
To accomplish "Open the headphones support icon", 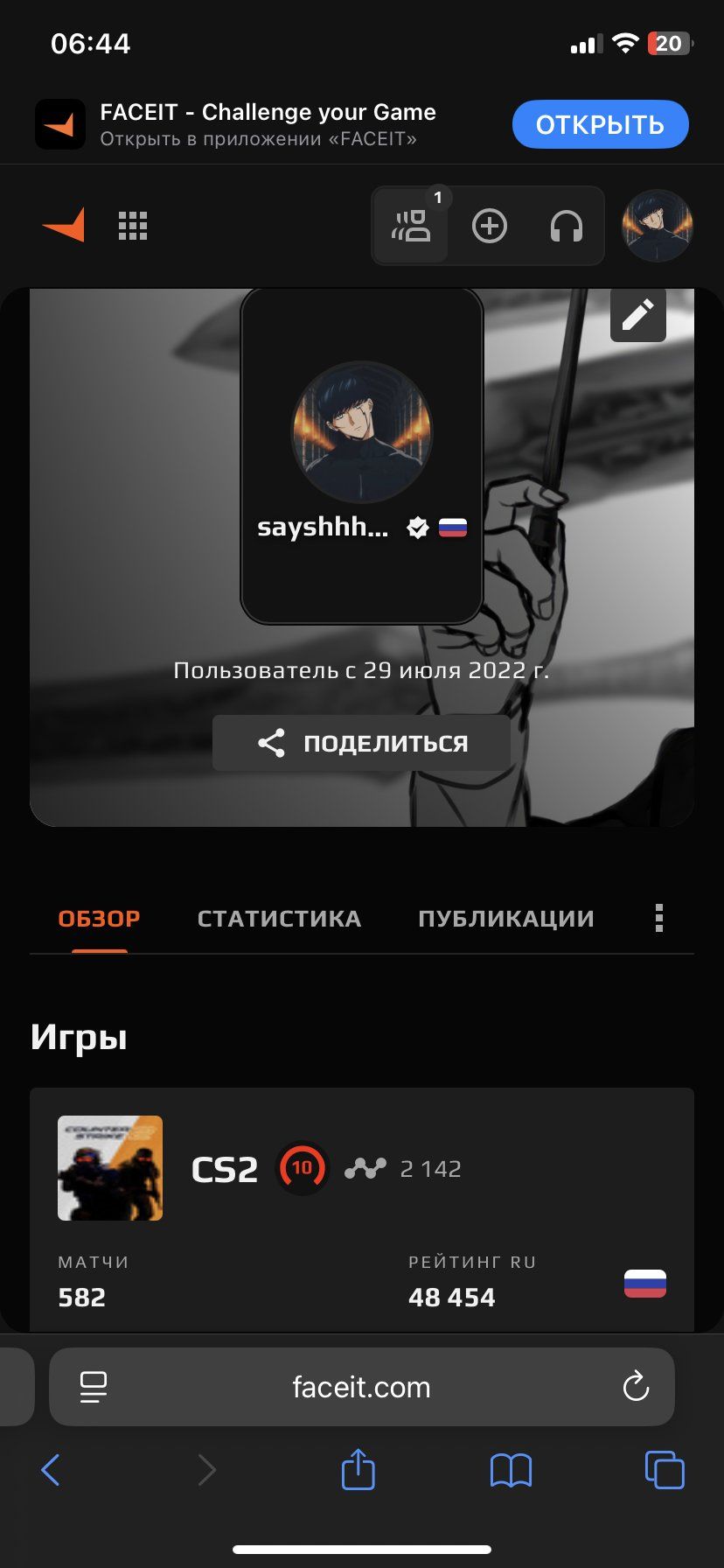I will coord(566,227).
